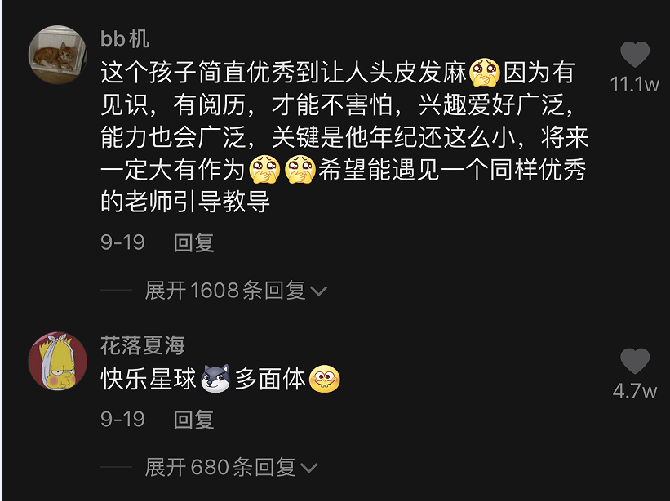670x501 pixels.
Task: Open 花落夏海's profile avatar
Action: coord(56,362)
